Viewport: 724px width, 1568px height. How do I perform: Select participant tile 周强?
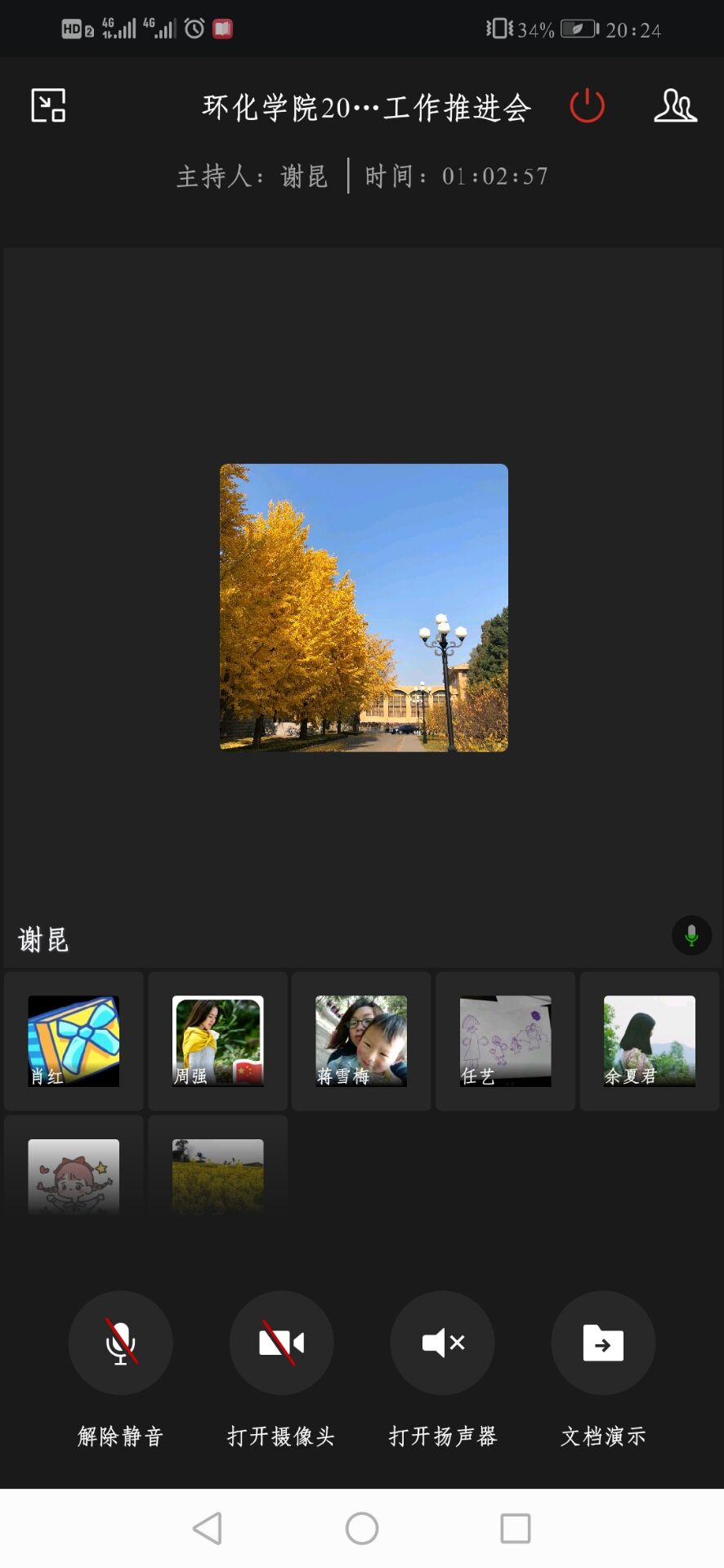coord(217,1041)
